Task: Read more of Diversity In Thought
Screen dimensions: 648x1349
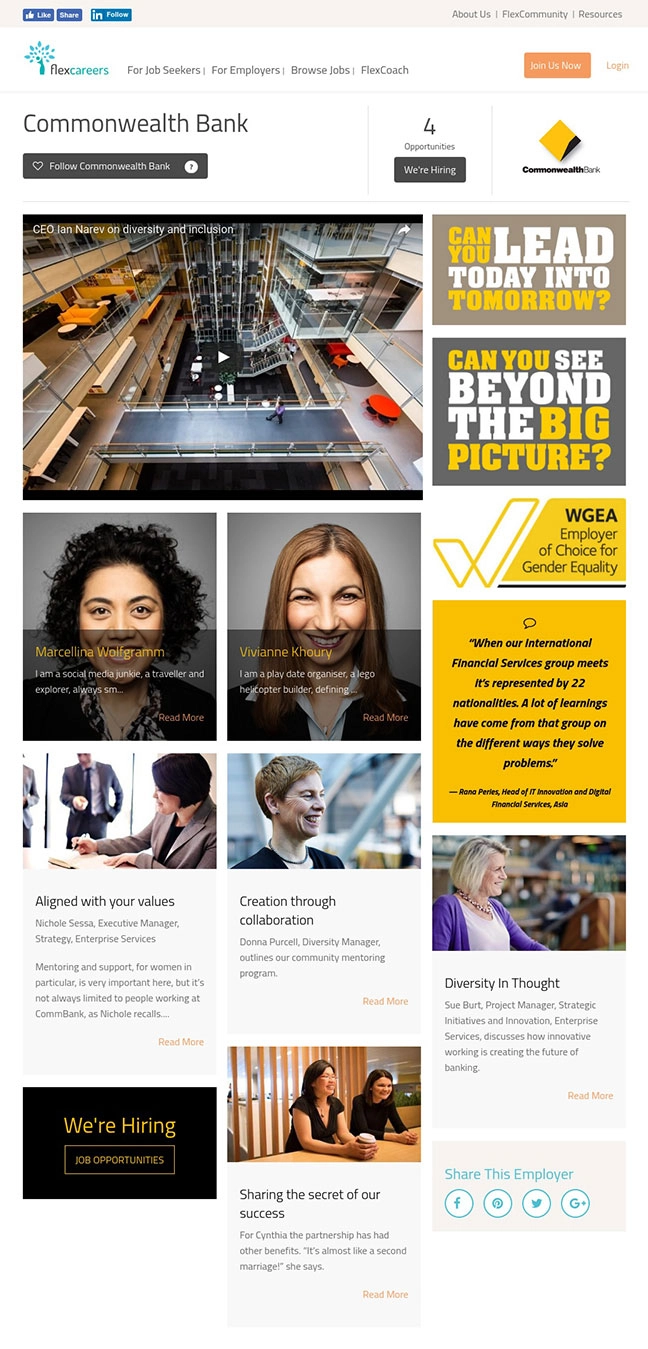Action: point(590,1096)
